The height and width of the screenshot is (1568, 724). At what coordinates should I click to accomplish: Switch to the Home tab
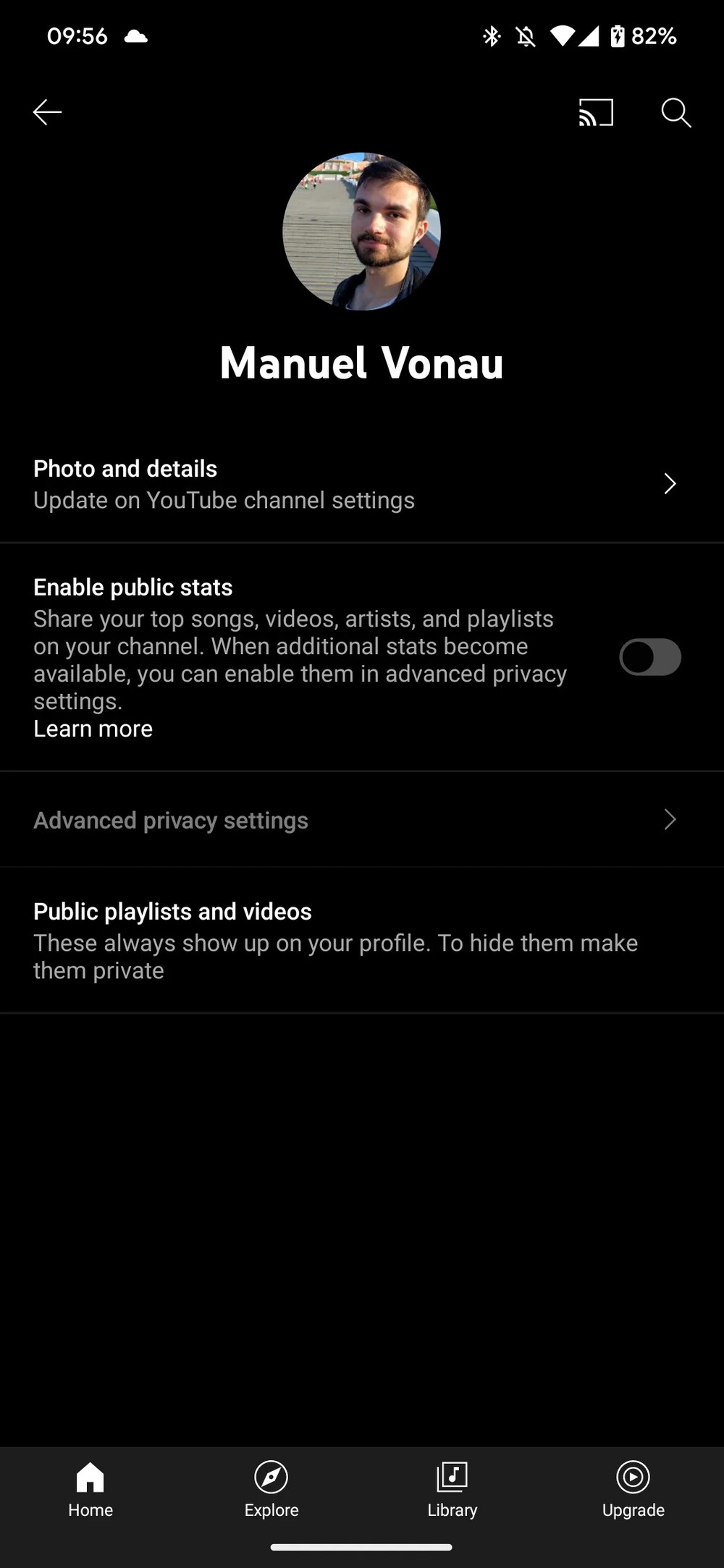pos(90,1489)
